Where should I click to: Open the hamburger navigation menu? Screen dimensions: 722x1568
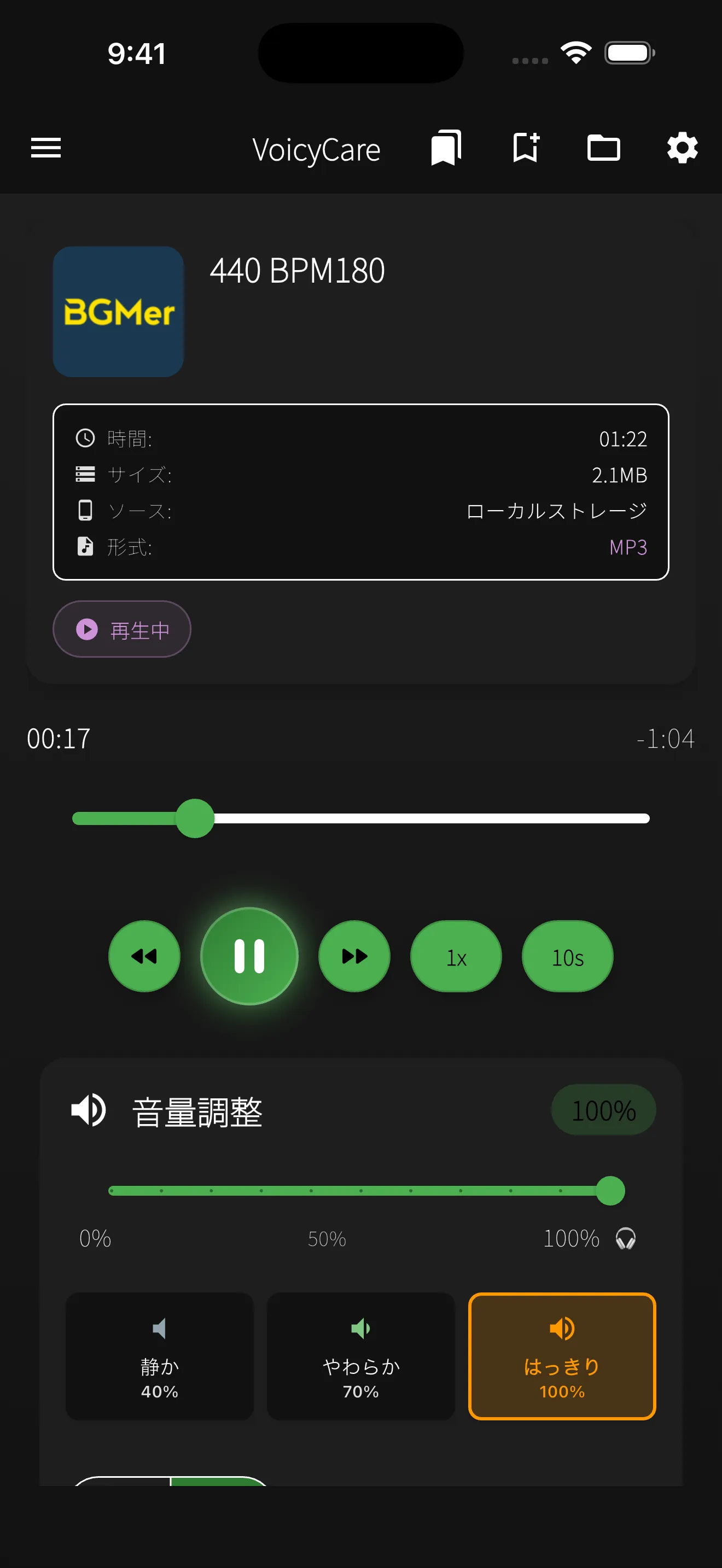pos(45,148)
